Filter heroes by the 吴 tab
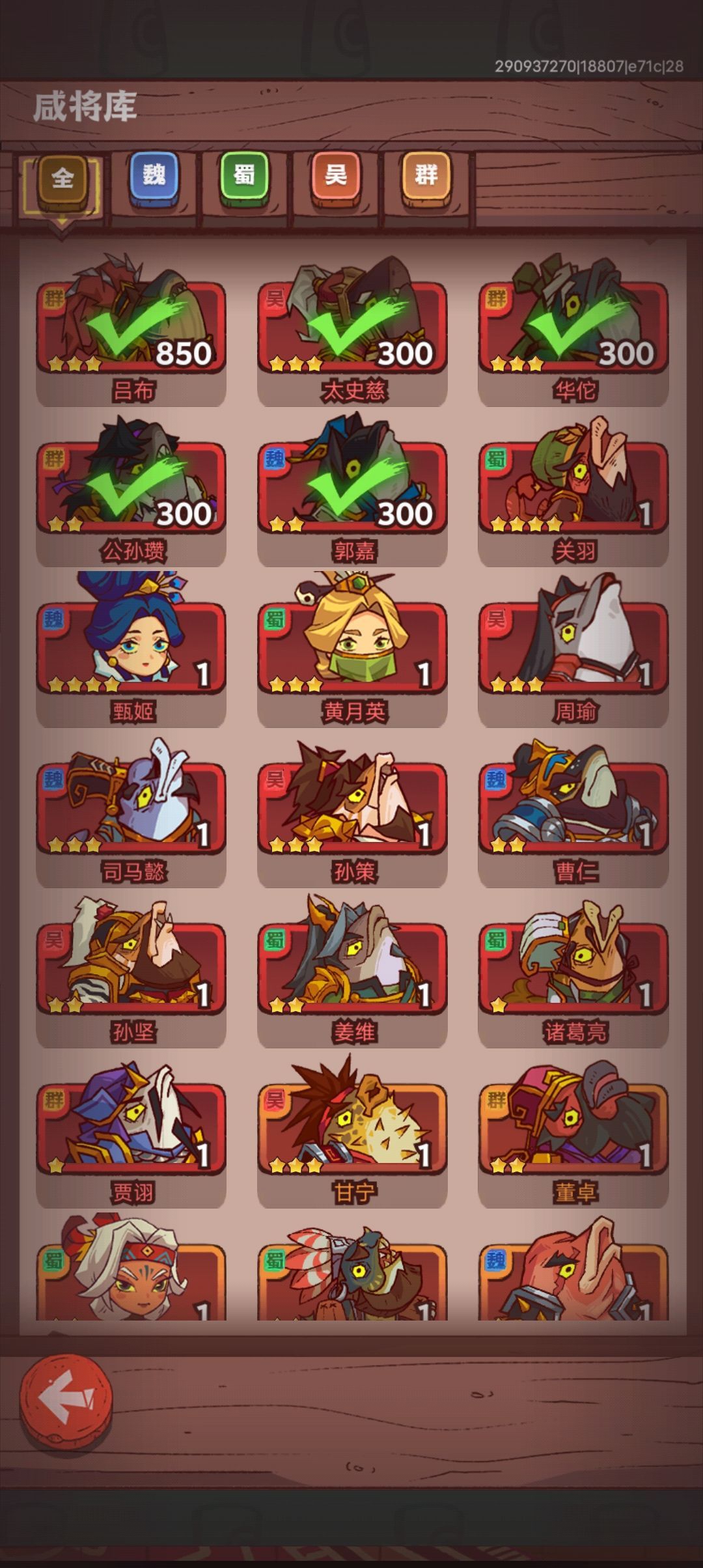The image size is (703, 1568). pyautogui.click(x=335, y=176)
